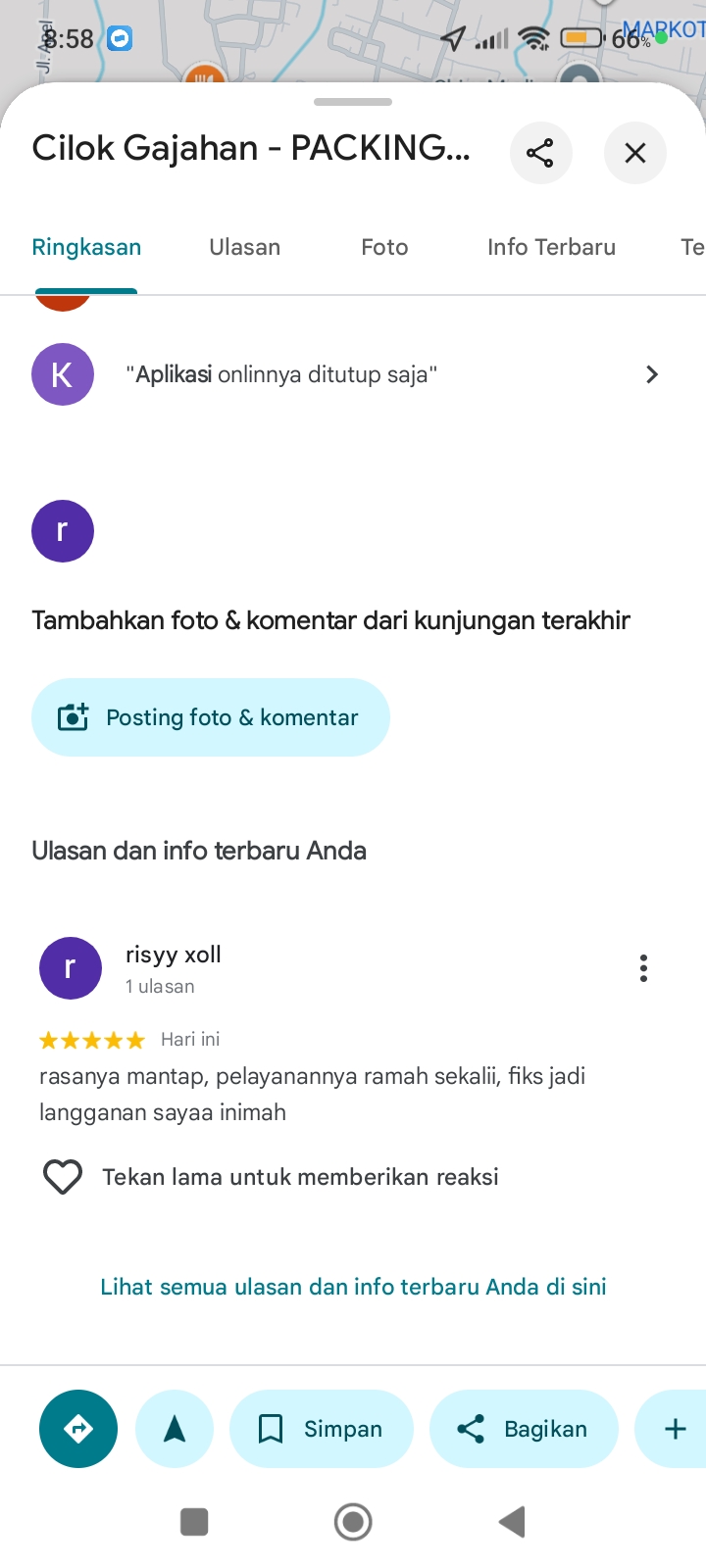The height and width of the screenshot is (1568, 706).
Task: Open risyy xoll's profile avatar in review
Action: click(x=71, y=968)
